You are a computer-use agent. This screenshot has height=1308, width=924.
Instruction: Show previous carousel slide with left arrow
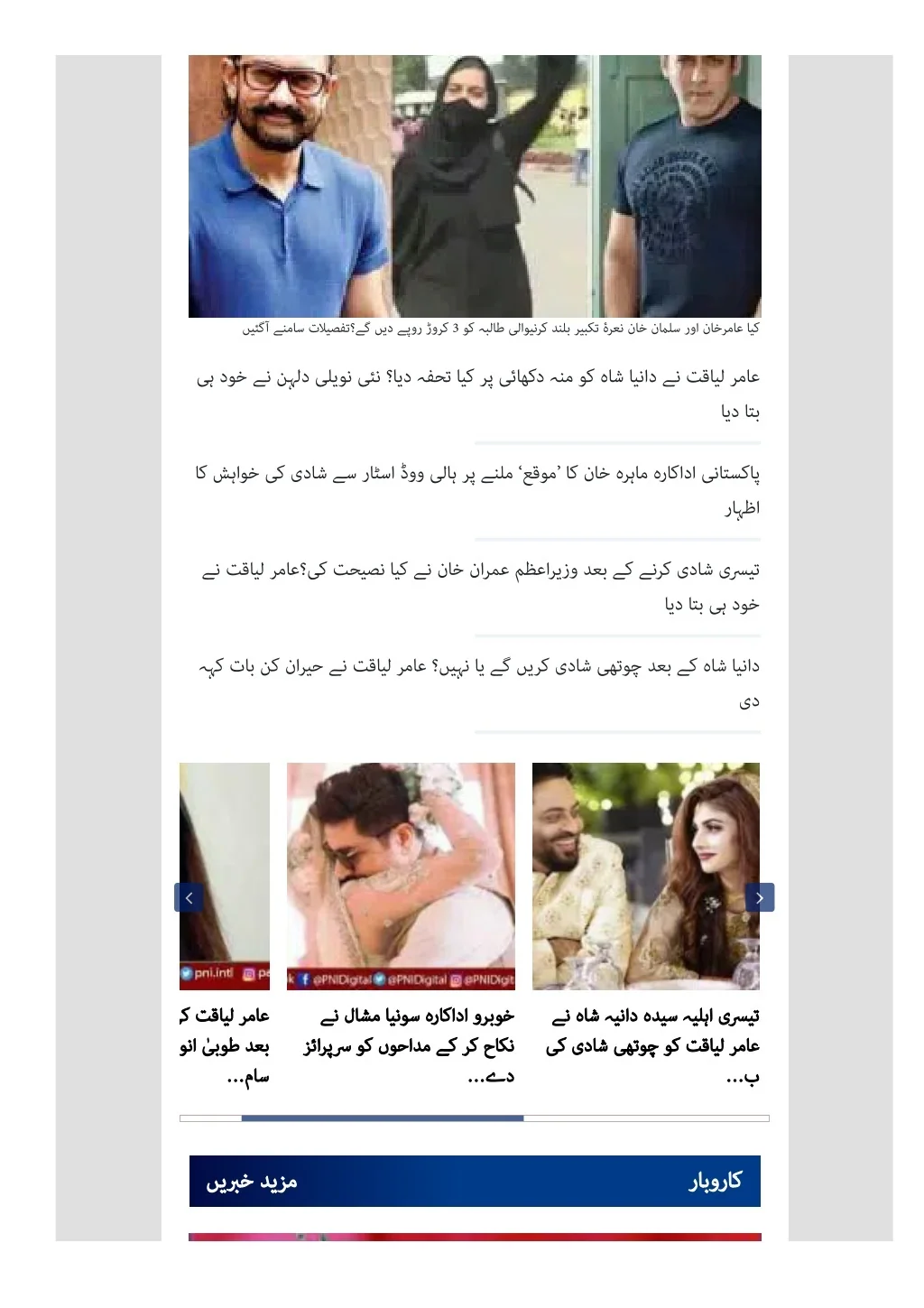(x=189, y=897)
